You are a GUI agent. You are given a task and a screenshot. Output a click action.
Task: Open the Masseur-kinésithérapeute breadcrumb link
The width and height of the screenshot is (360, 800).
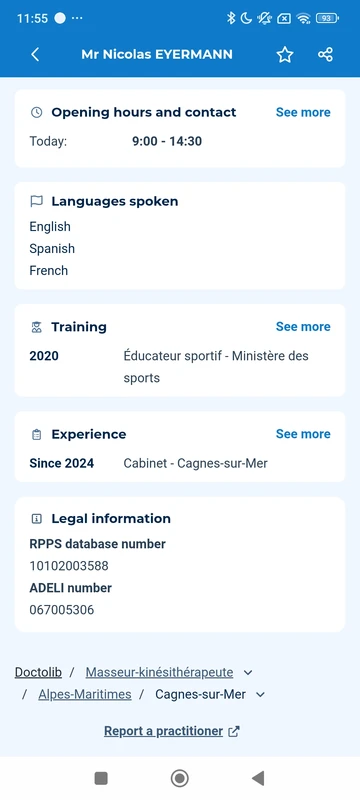click(159, 672)
